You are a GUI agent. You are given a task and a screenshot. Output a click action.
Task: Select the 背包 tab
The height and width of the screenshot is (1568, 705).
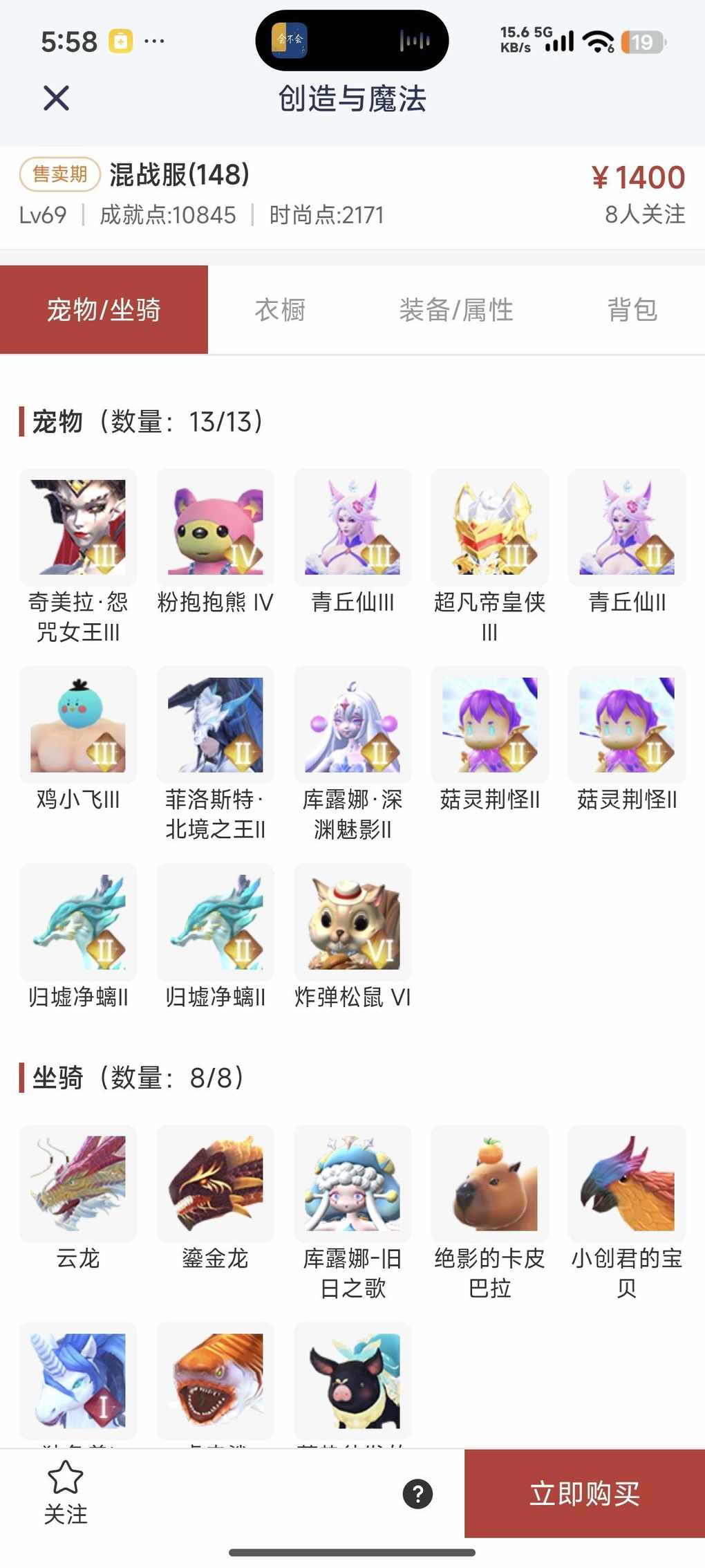pos(632,310)
